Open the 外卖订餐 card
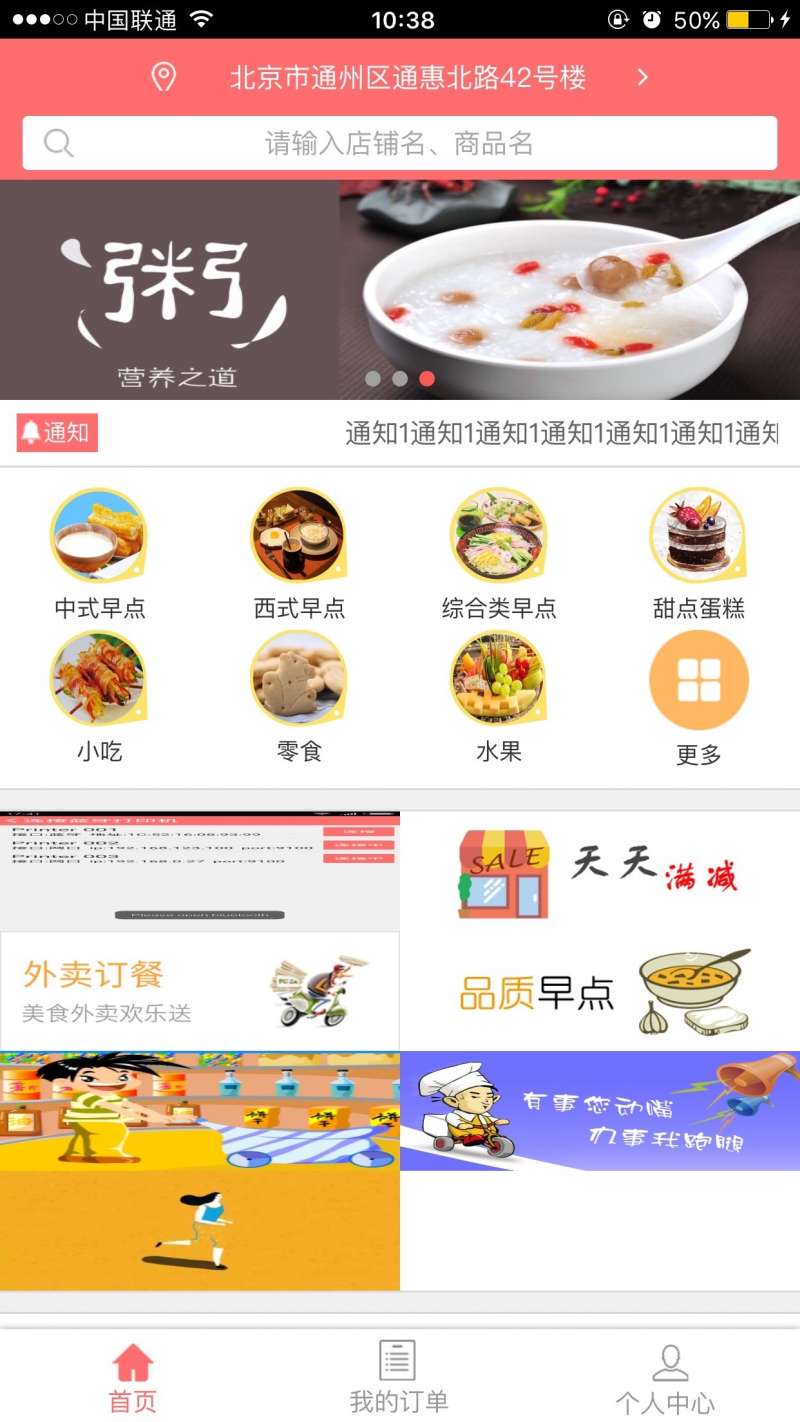800x1422 pixels. [x=200, y=991]
